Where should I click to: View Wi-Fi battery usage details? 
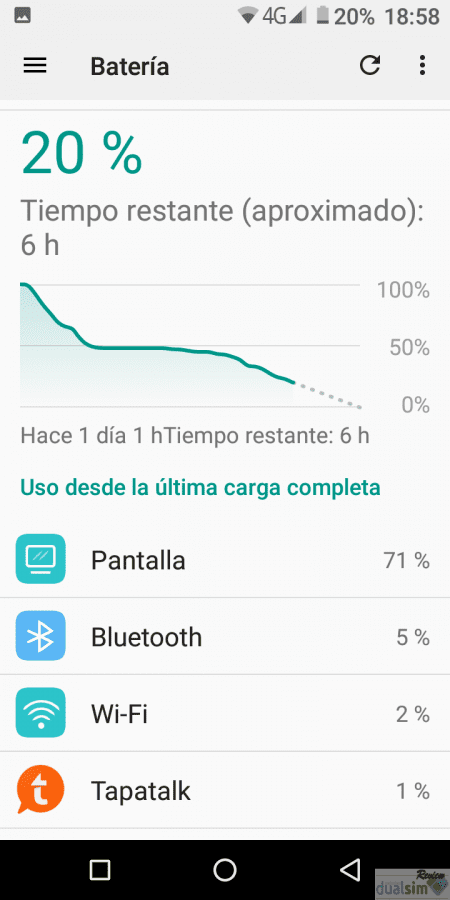point(225,713)
